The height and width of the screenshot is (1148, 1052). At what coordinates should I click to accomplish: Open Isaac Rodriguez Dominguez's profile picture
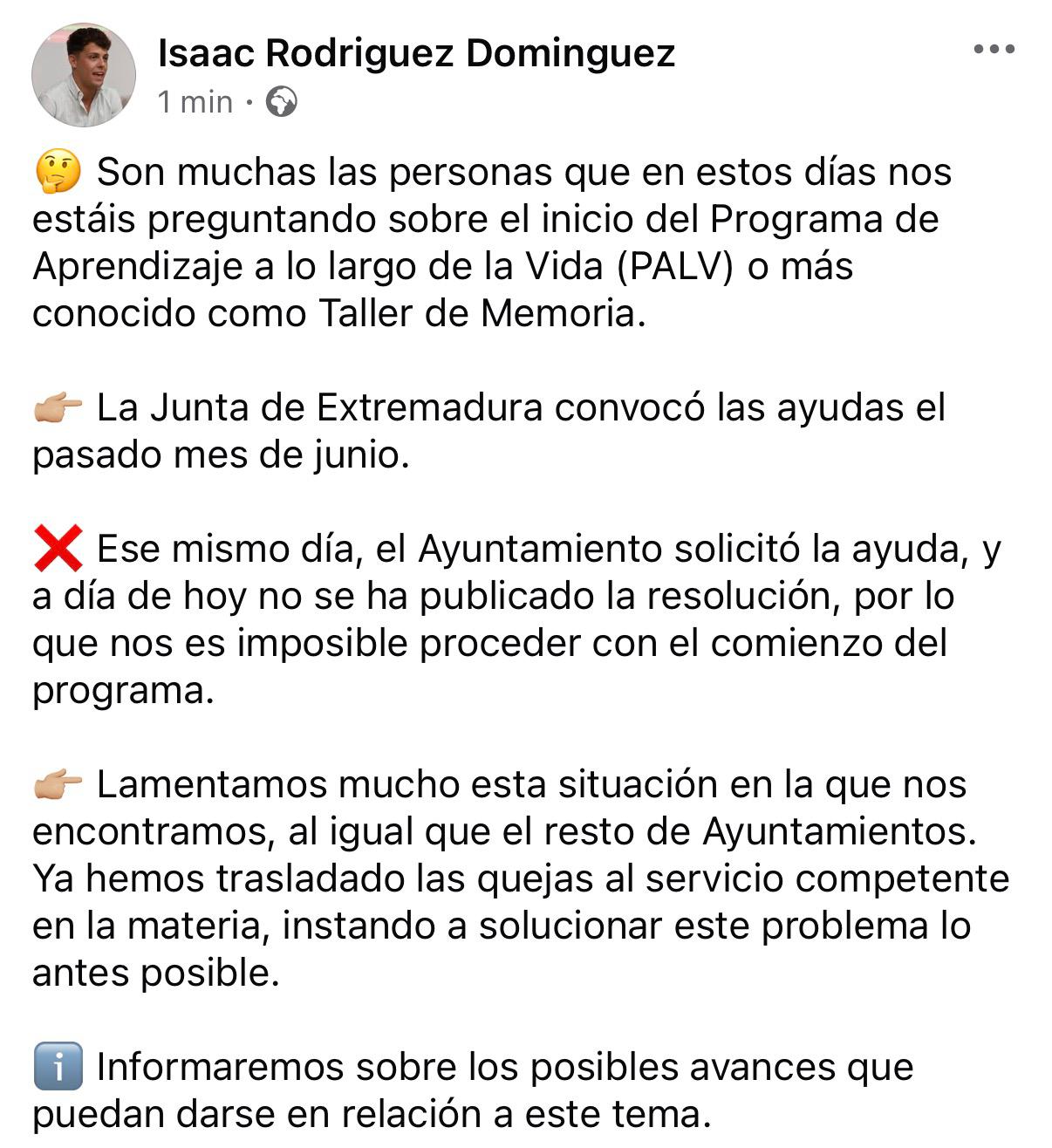click(x=84, y=75)
